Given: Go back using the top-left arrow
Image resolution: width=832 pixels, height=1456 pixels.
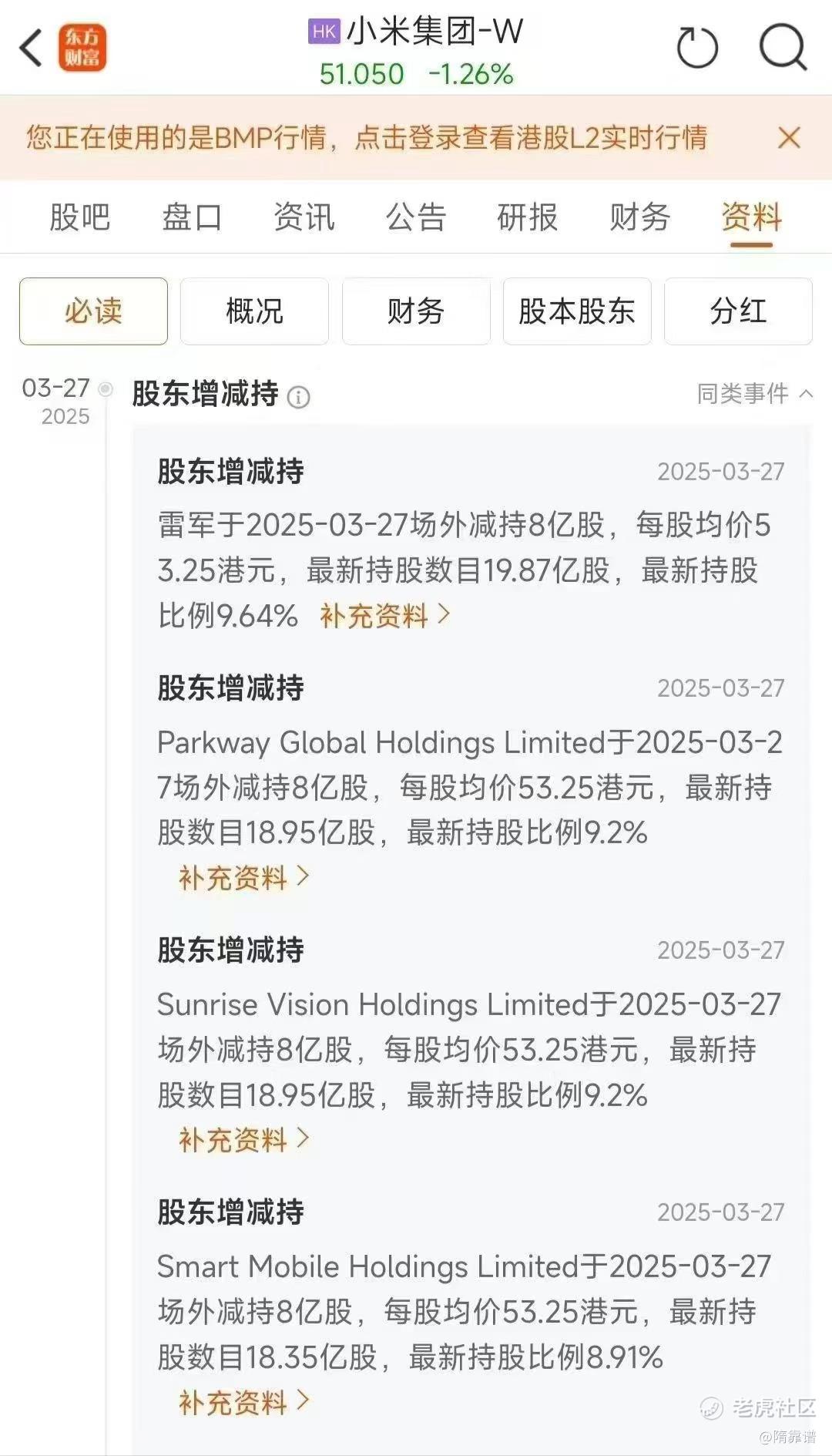Looking at the screenshot, I should [x=31, y=49].
